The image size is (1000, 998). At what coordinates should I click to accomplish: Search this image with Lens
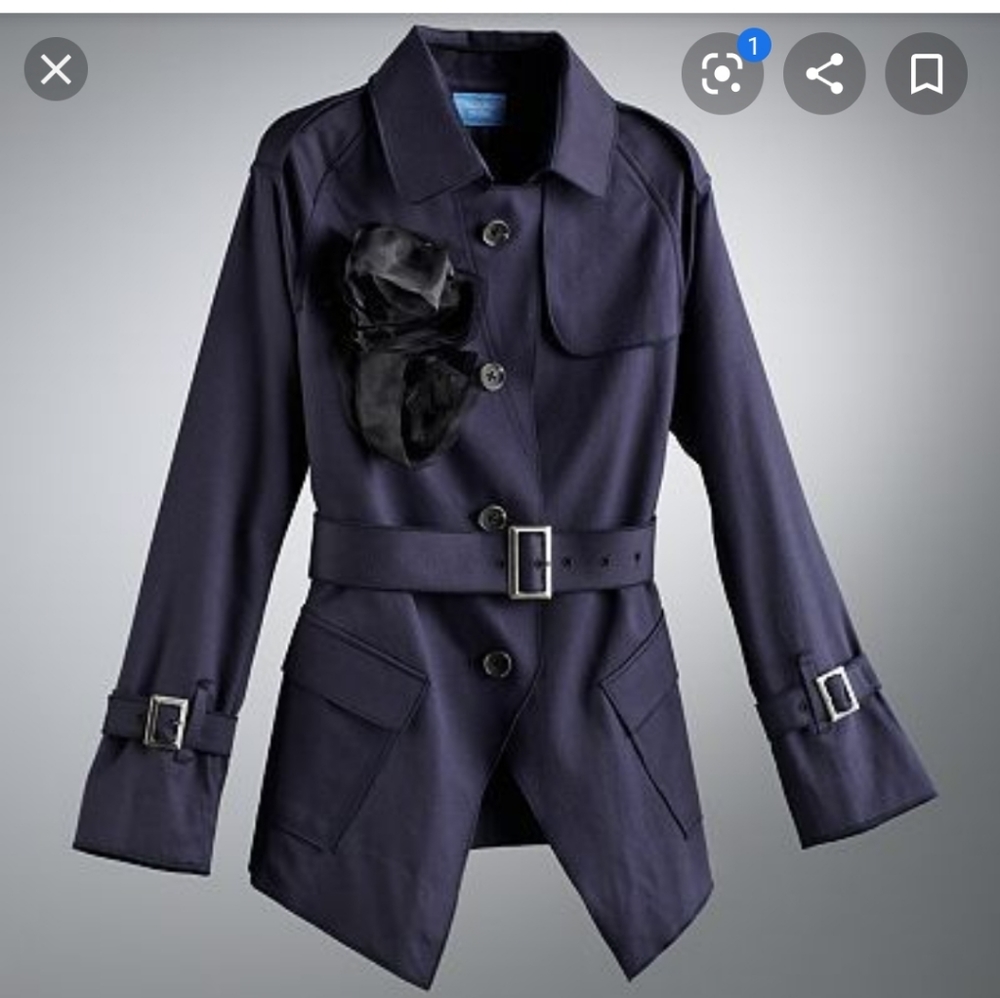coord(722,73)
